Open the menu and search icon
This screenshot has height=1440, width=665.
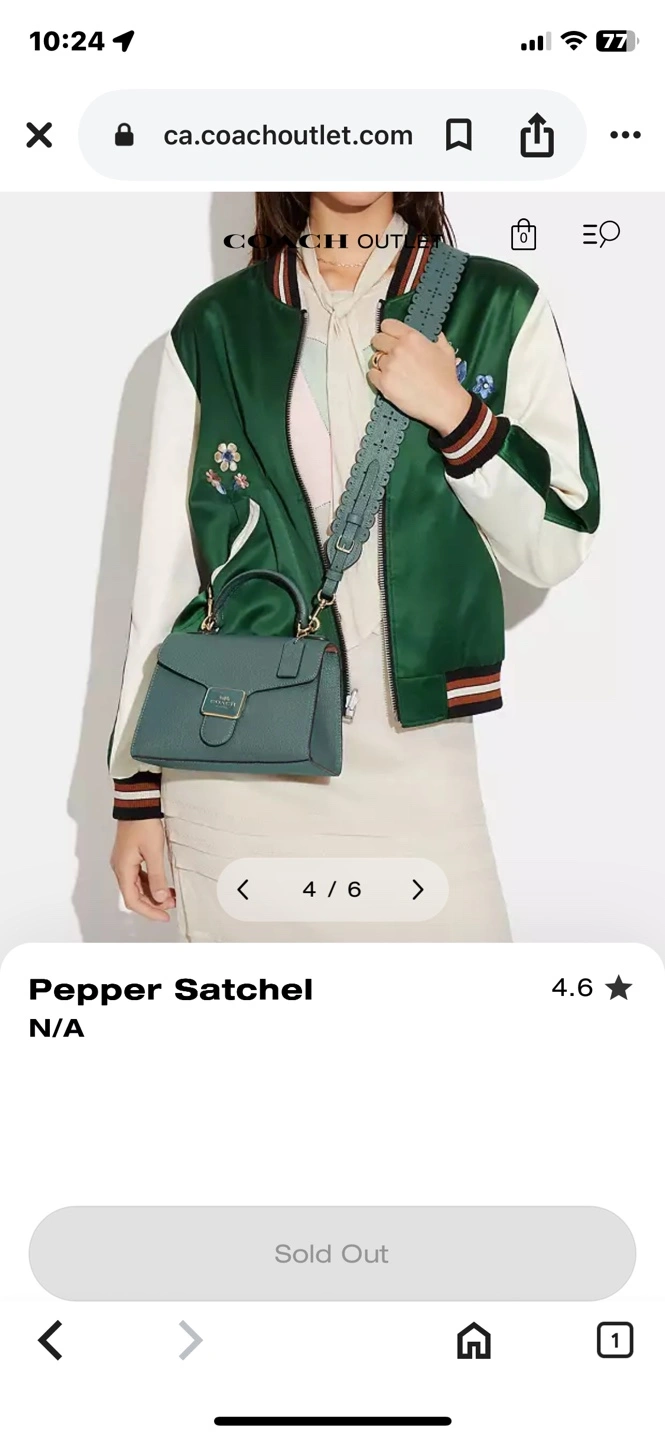(601, 235)
